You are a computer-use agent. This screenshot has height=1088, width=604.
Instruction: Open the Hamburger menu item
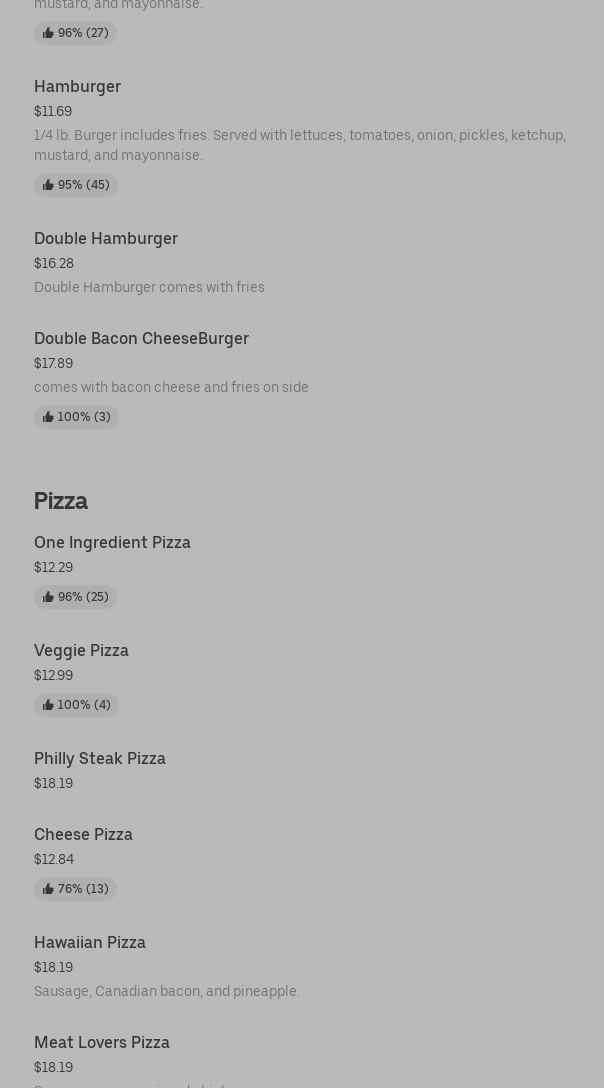point(78,87)
